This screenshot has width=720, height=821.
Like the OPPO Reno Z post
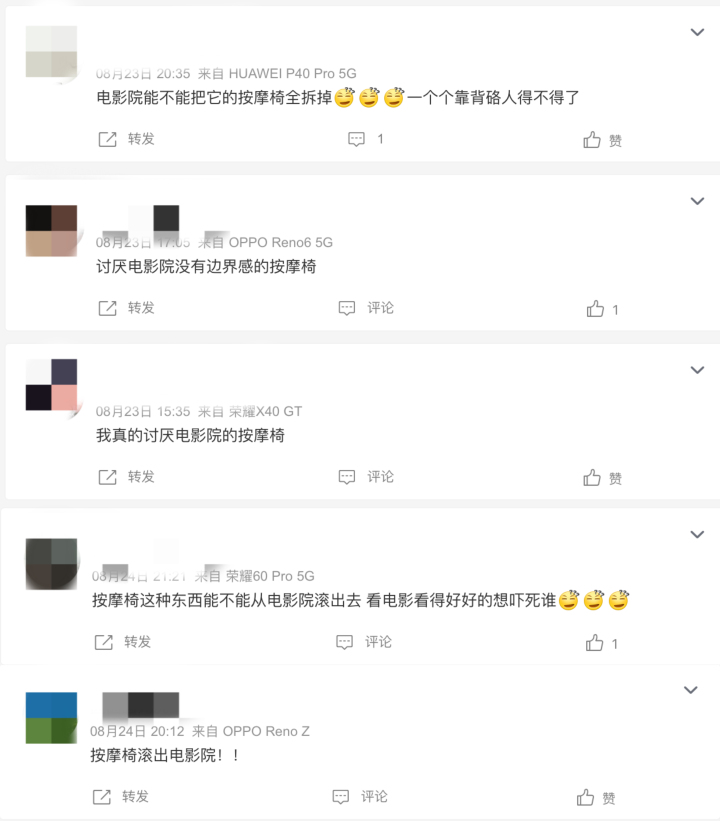[x=596, y=798]
